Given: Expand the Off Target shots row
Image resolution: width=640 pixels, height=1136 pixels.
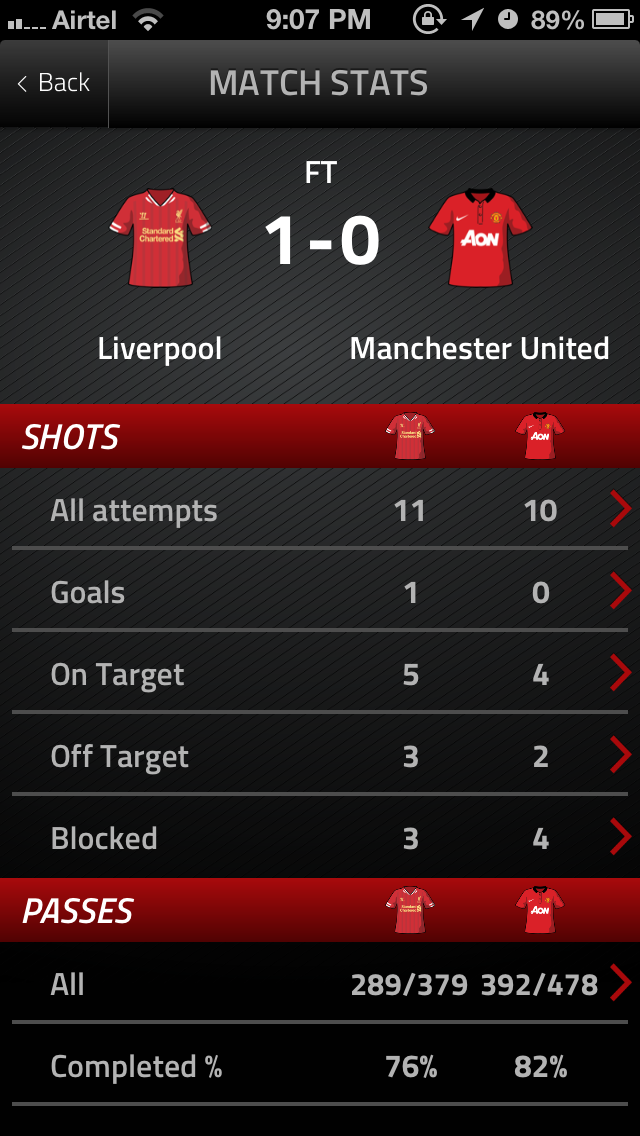Looking at the screenshot, I should (x=320, y=754).
